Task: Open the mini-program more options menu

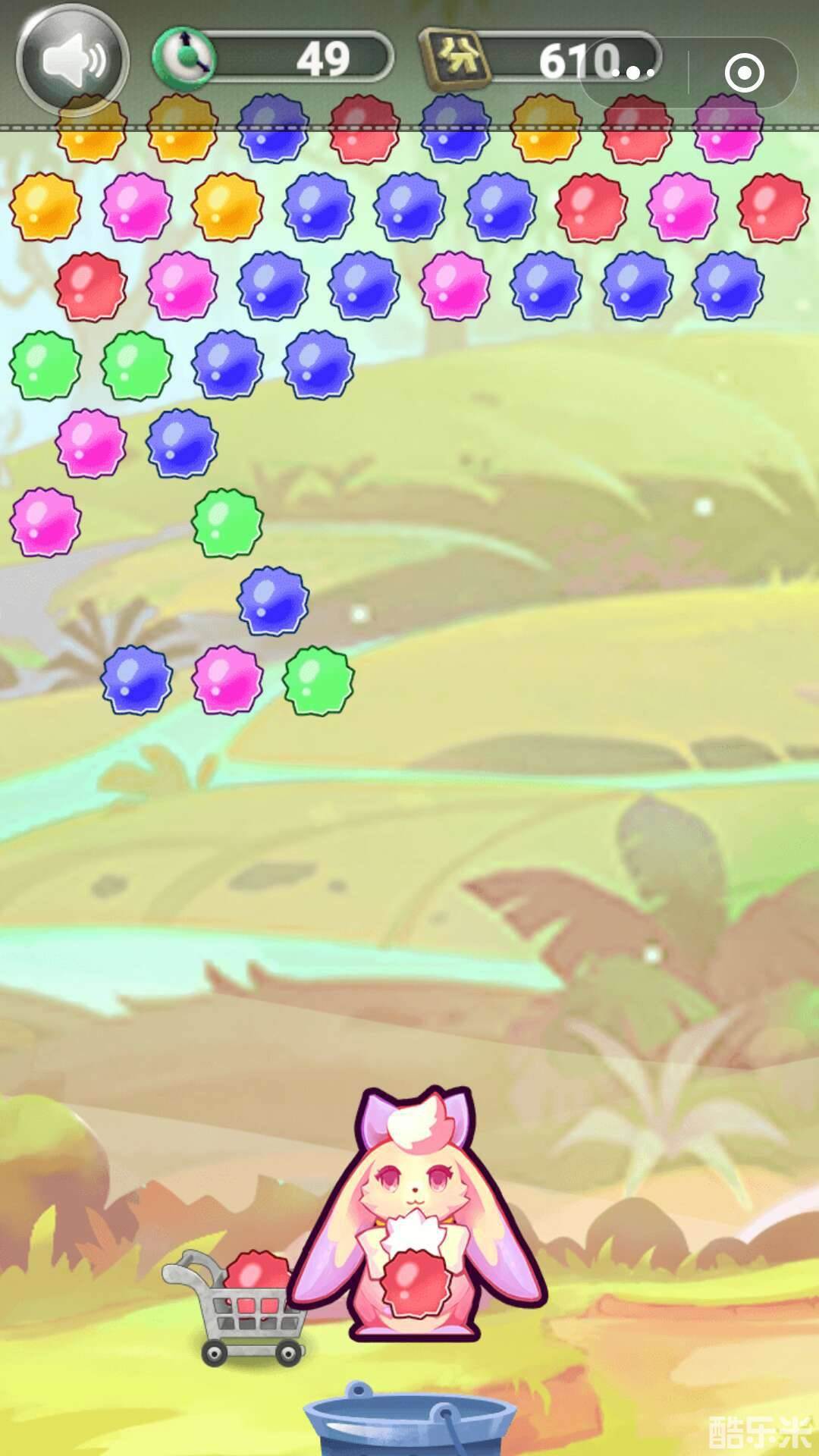Action: (633, 73)
